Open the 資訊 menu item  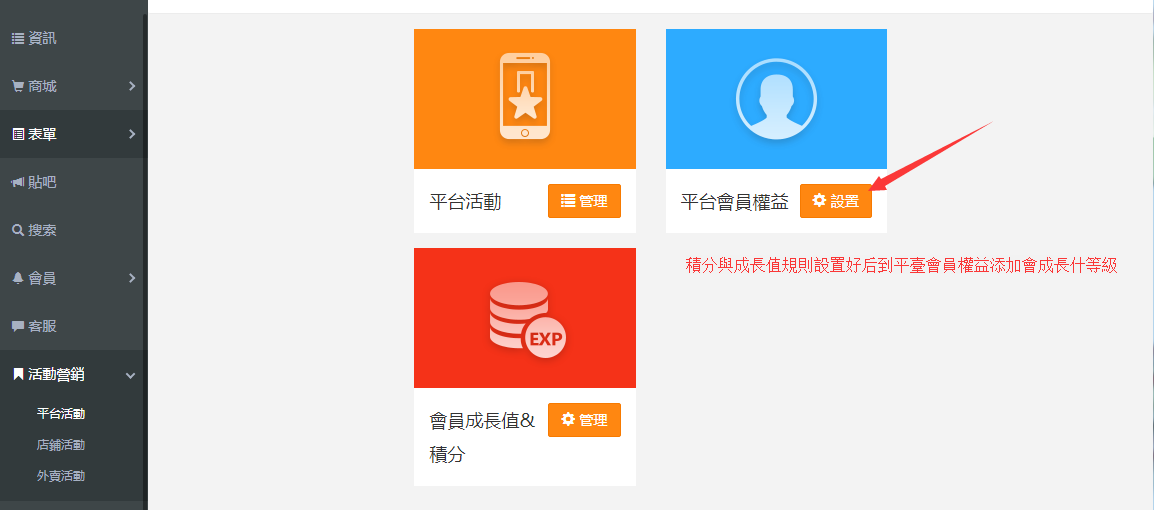[42, 38]
